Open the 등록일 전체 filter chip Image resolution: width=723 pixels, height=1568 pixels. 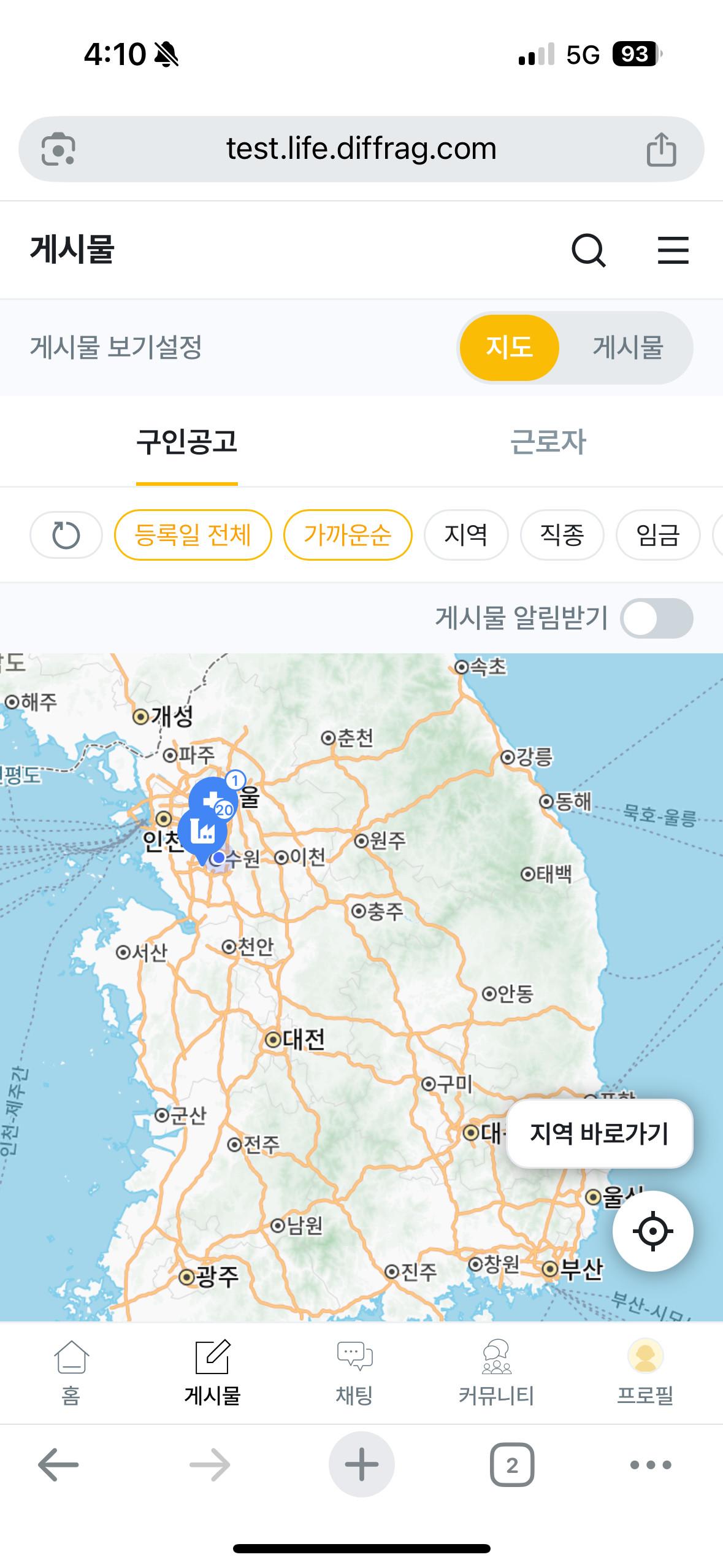(x=193, y=535)
